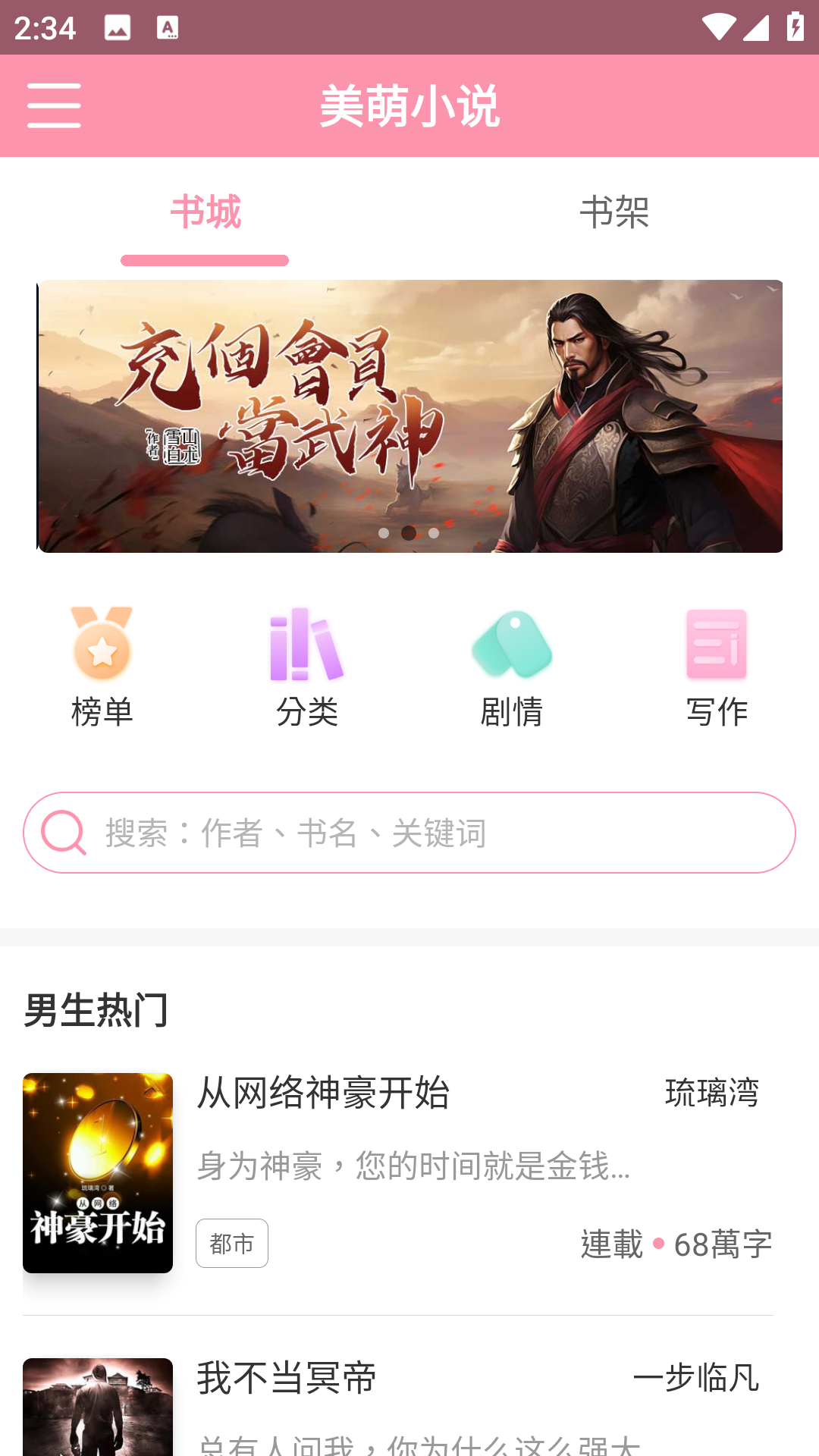The image size is (819, 1456).
Task: Open the novel 从网络神豪开始
Action: (324, 1093)
